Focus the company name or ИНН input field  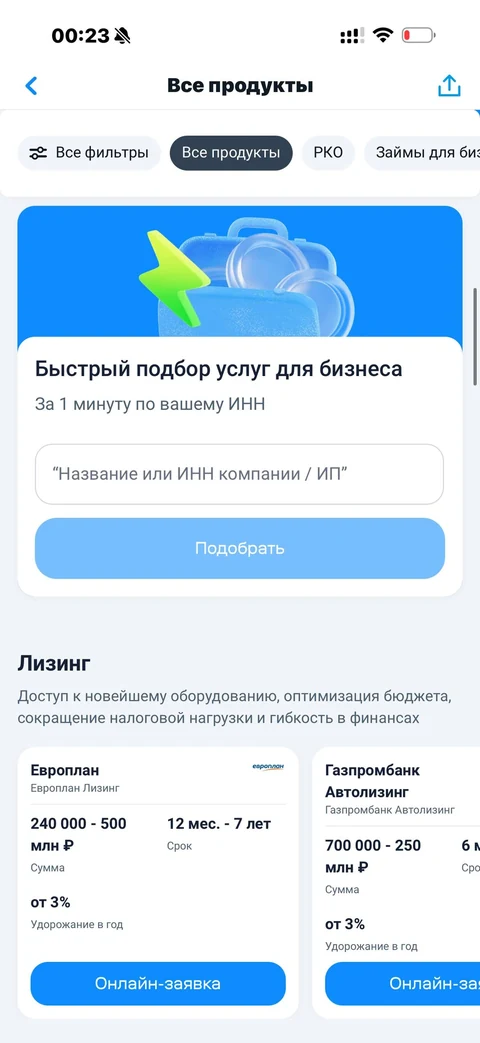coord(239,474)
